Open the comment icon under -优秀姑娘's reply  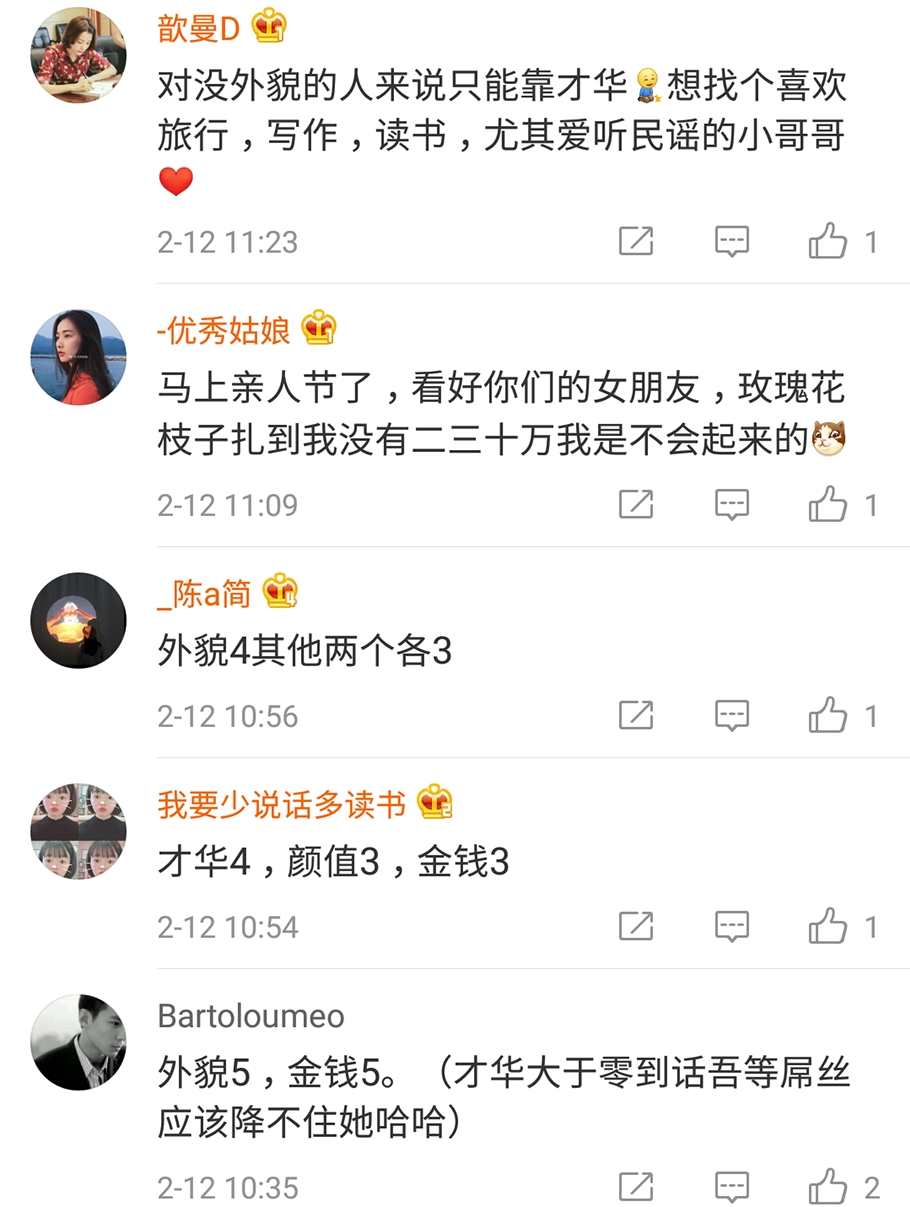733,504
